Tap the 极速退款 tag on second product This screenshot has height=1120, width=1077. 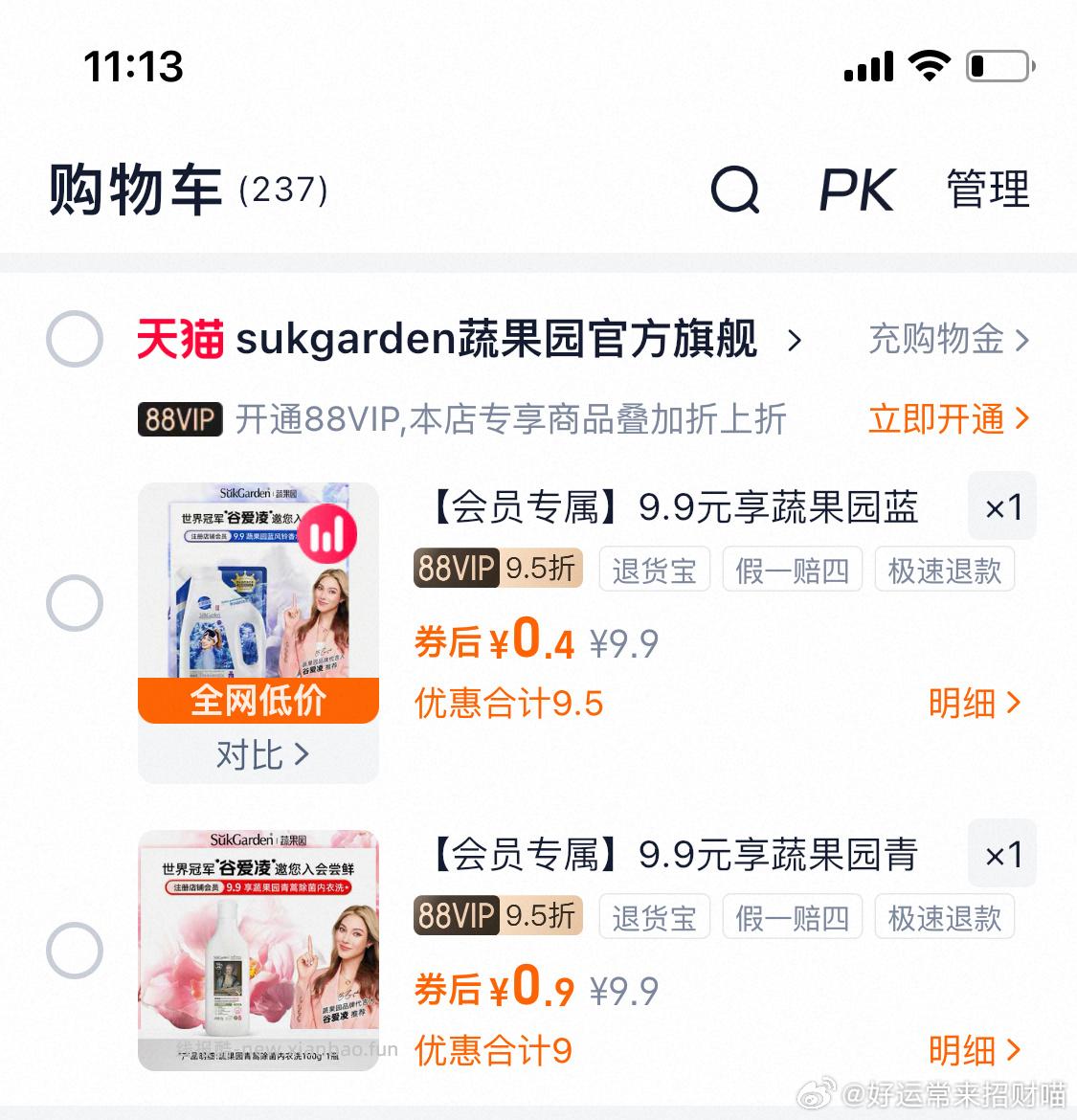[944, 915]
